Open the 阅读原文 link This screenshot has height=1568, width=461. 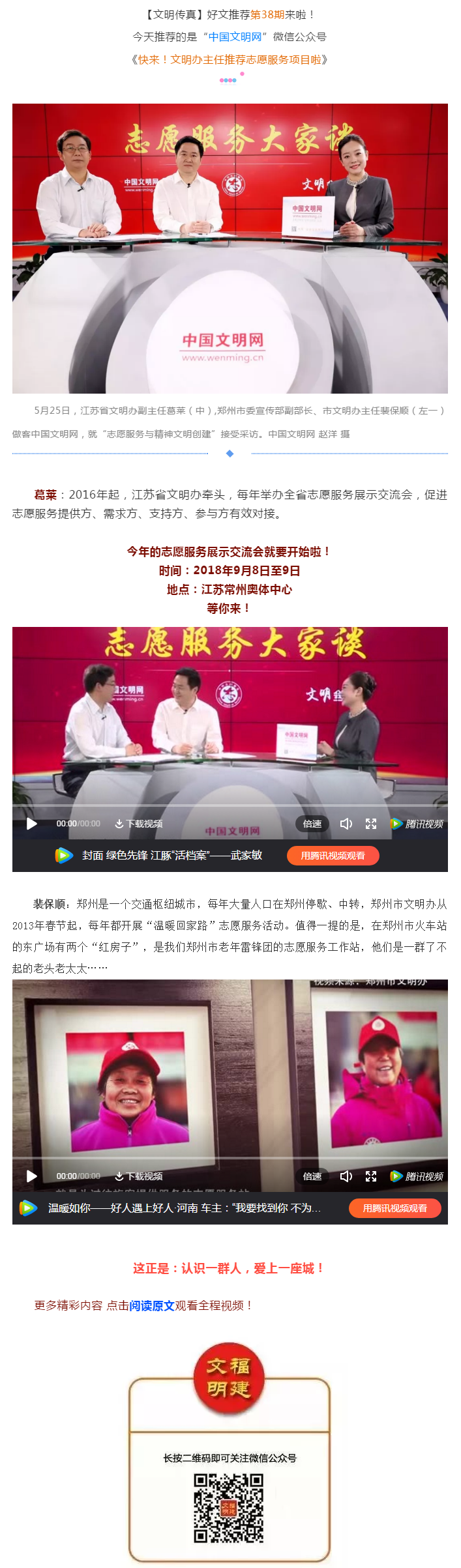tap(152, 1305)
